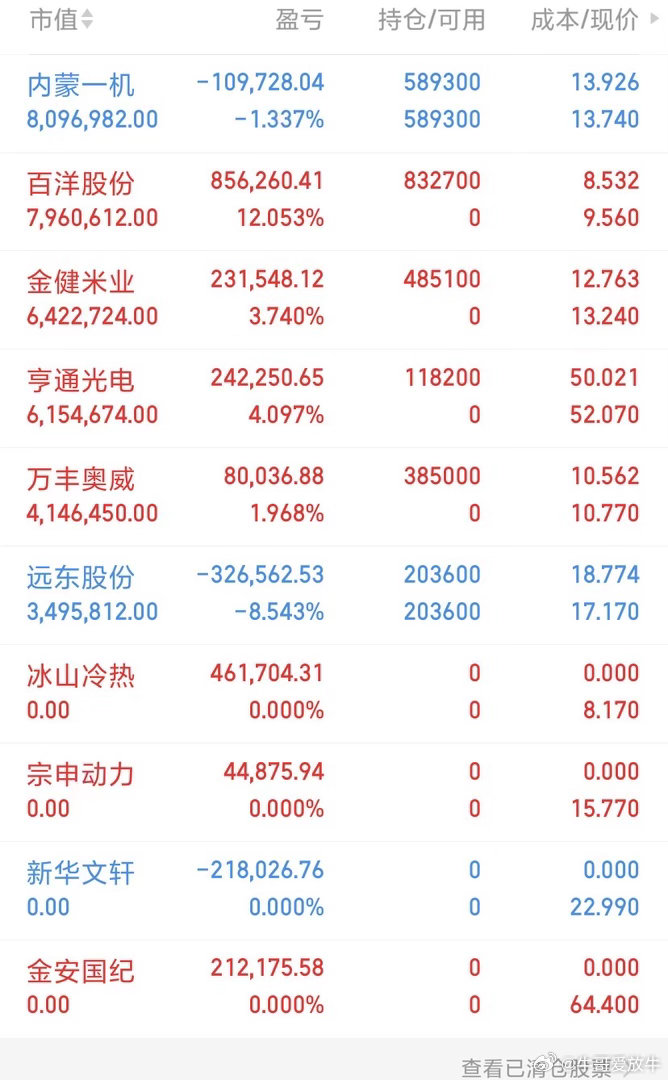Show more columns via the header arrow

654,19
